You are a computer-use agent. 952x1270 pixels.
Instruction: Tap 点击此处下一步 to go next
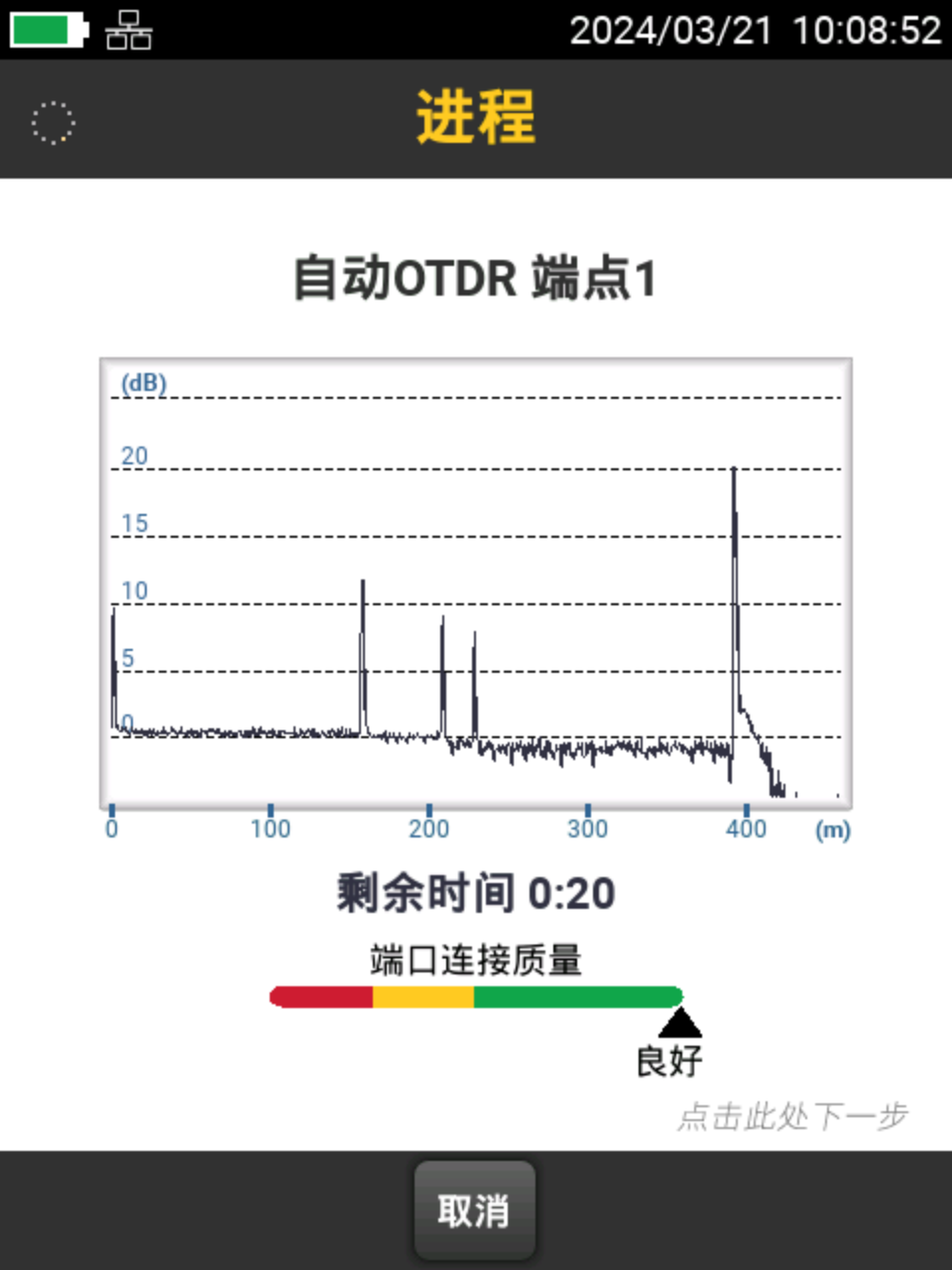[x=792, y=1116]
